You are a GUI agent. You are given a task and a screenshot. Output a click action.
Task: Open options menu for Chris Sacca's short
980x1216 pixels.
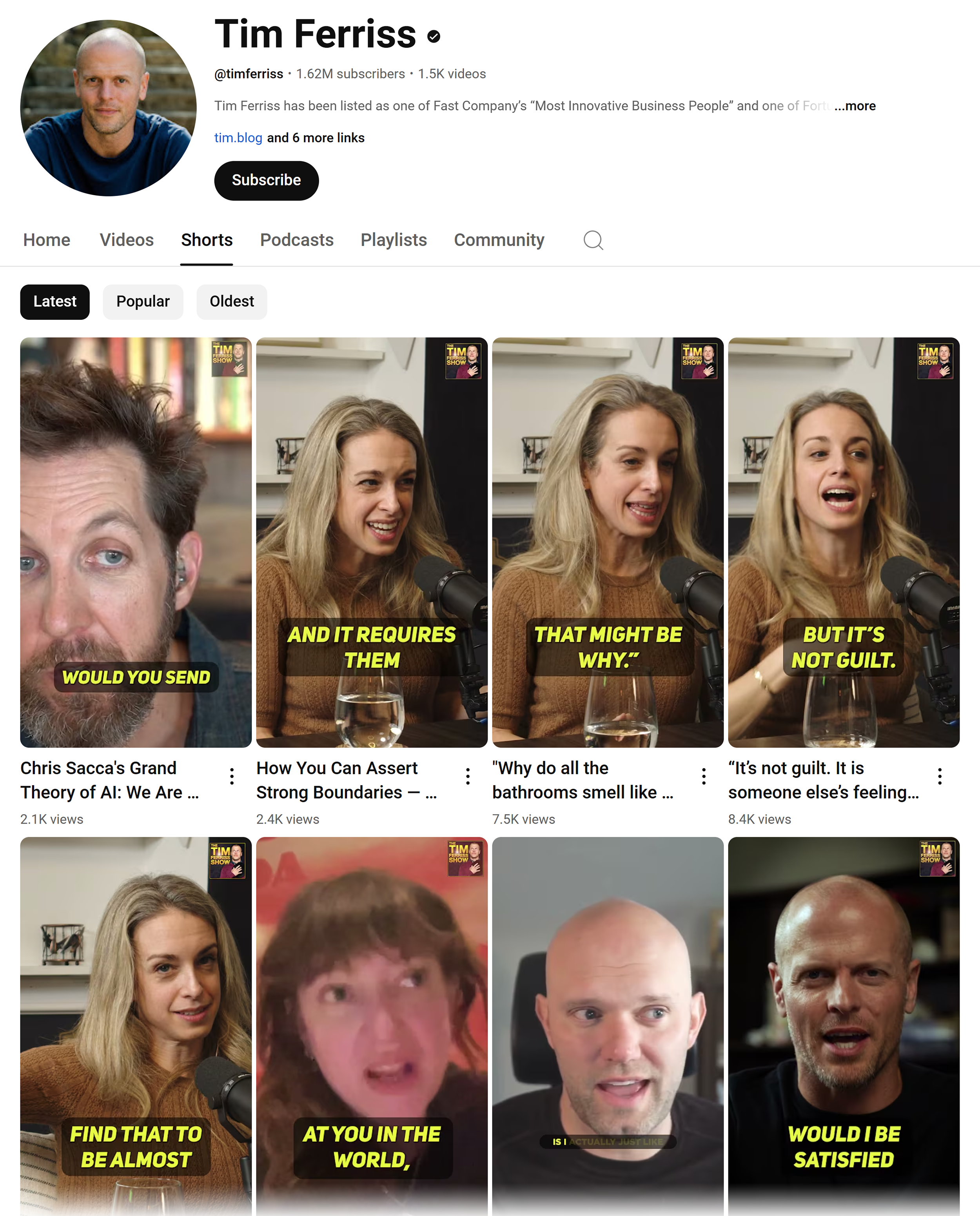coord(232,776)
